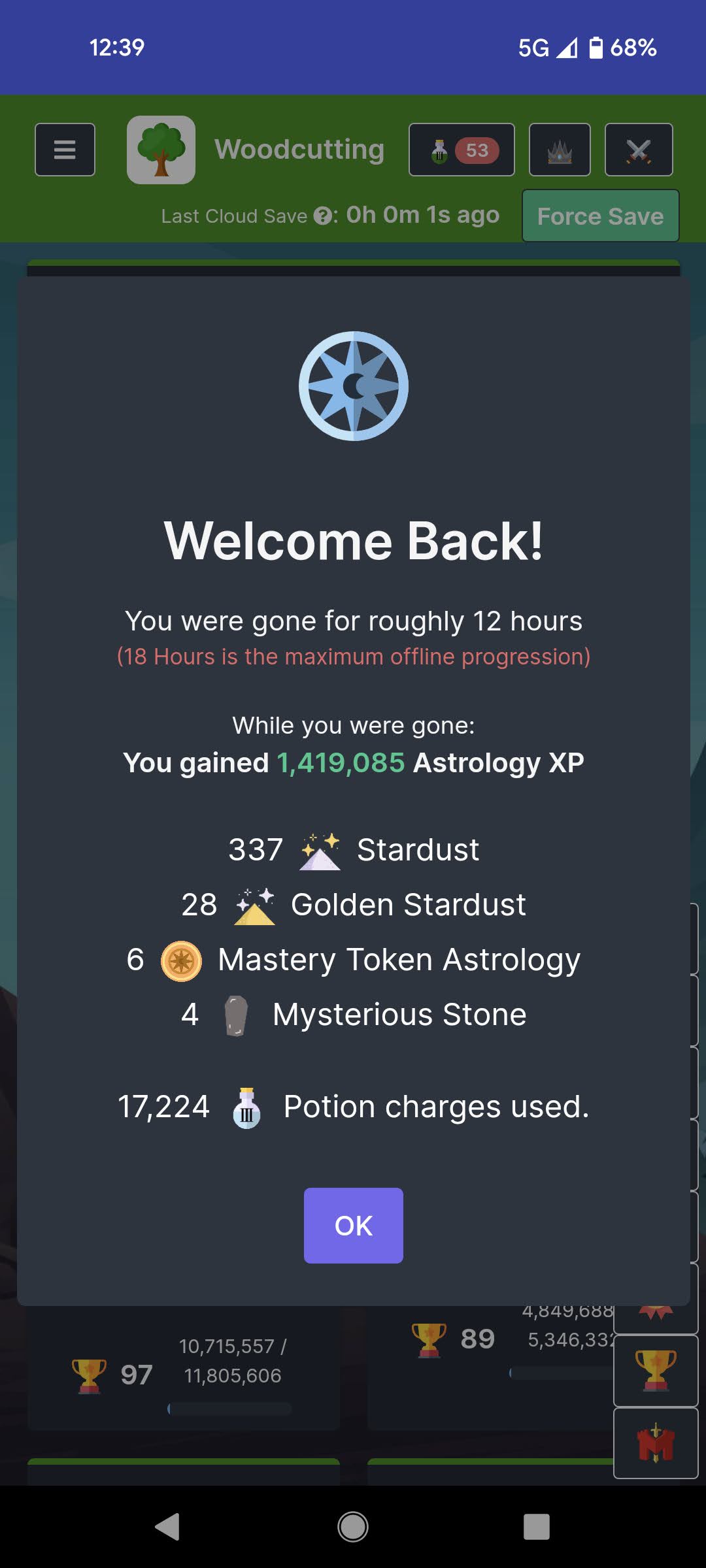Select the Woodcutting tree skill icon
This screenshot has width=706, height=1568.
[161, 150]
